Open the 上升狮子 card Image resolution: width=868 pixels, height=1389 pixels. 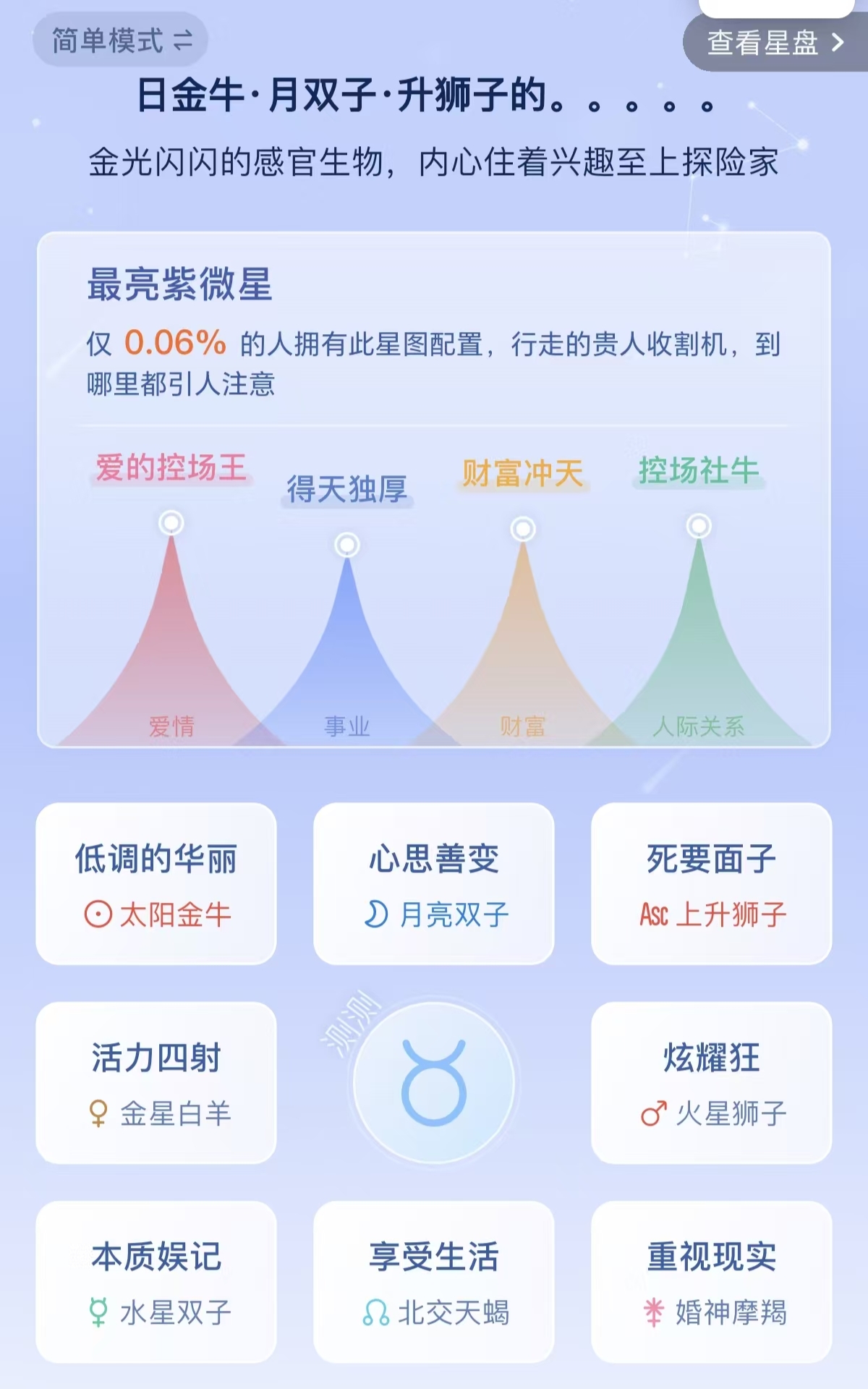tap(712, 884)
